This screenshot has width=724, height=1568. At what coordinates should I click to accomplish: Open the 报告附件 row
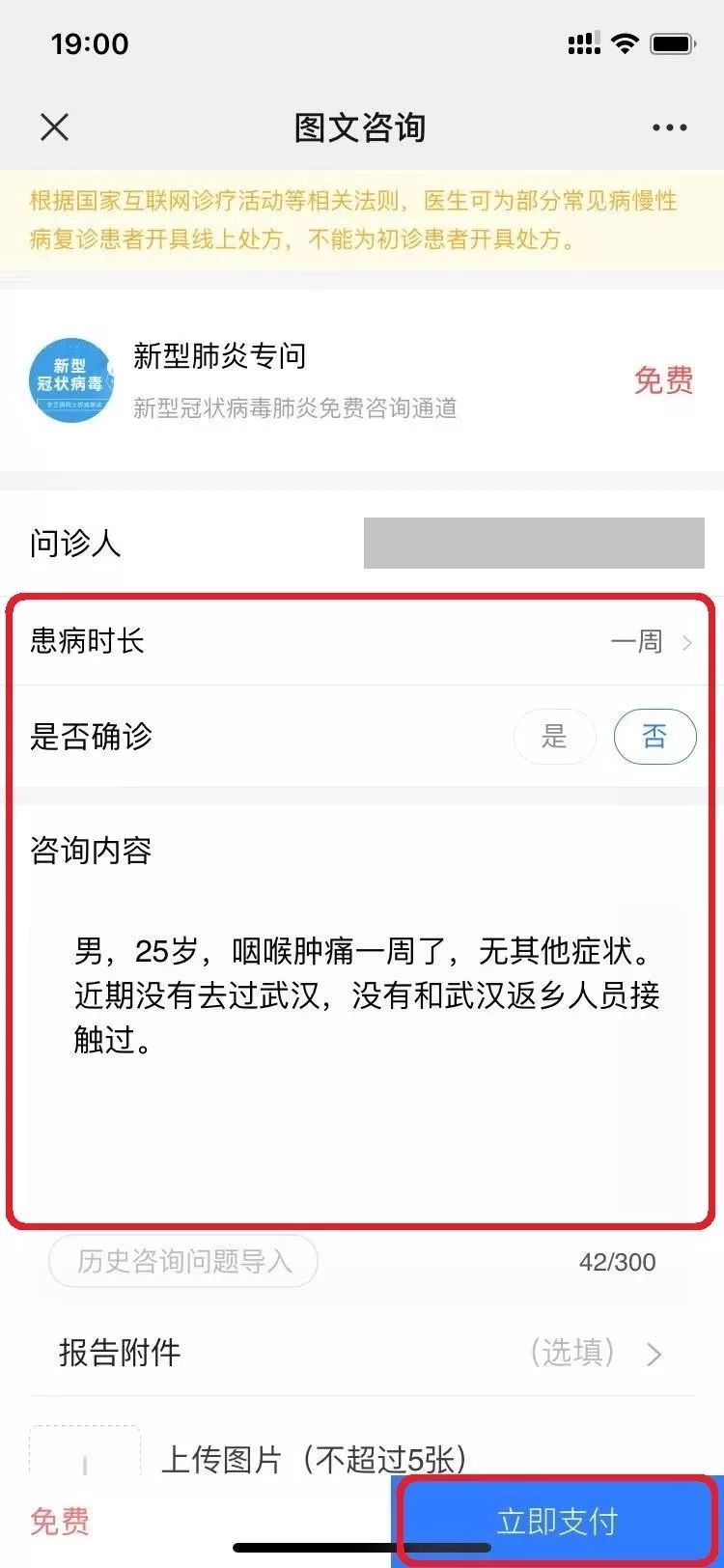[362, 1352]
